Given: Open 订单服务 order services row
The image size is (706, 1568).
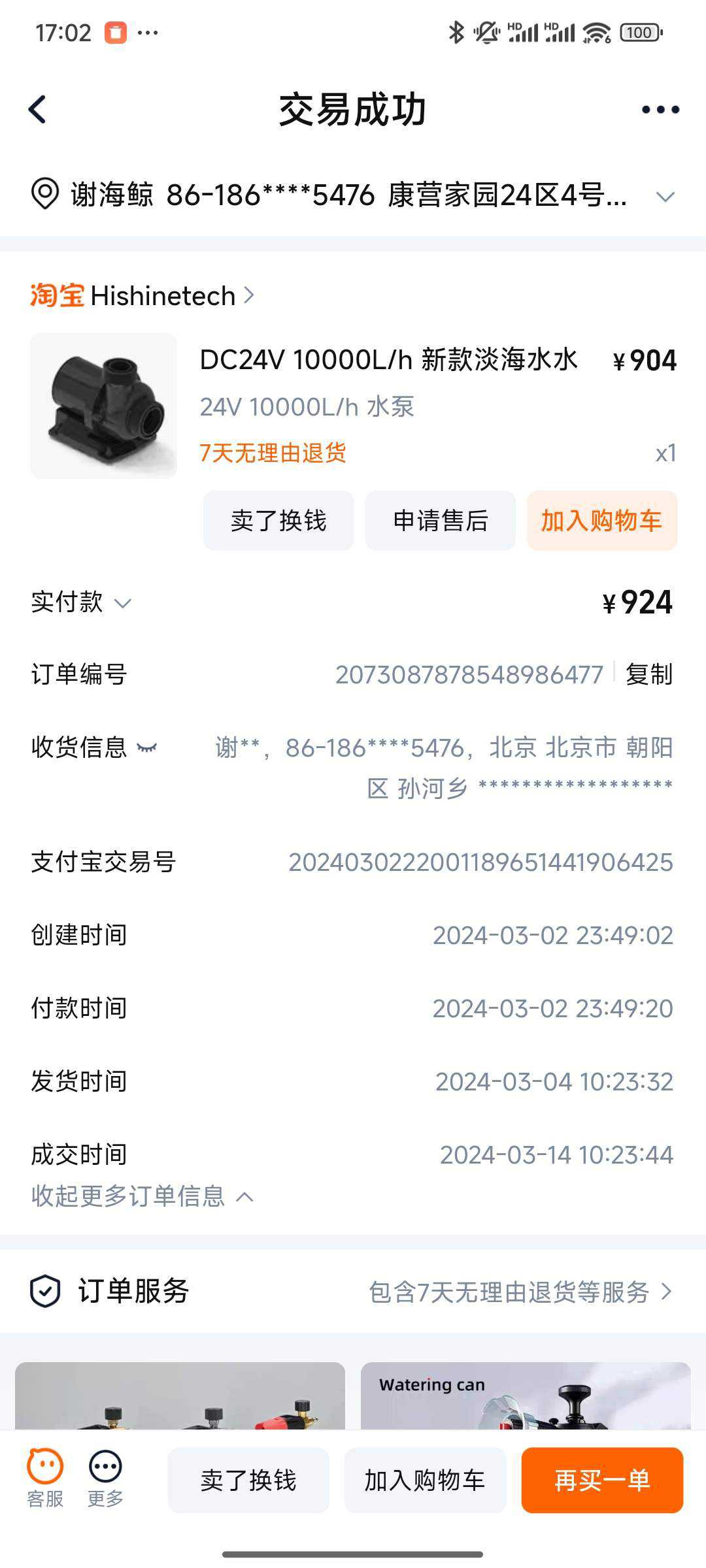Looking at the screenshot, I should pos(353,1292).
